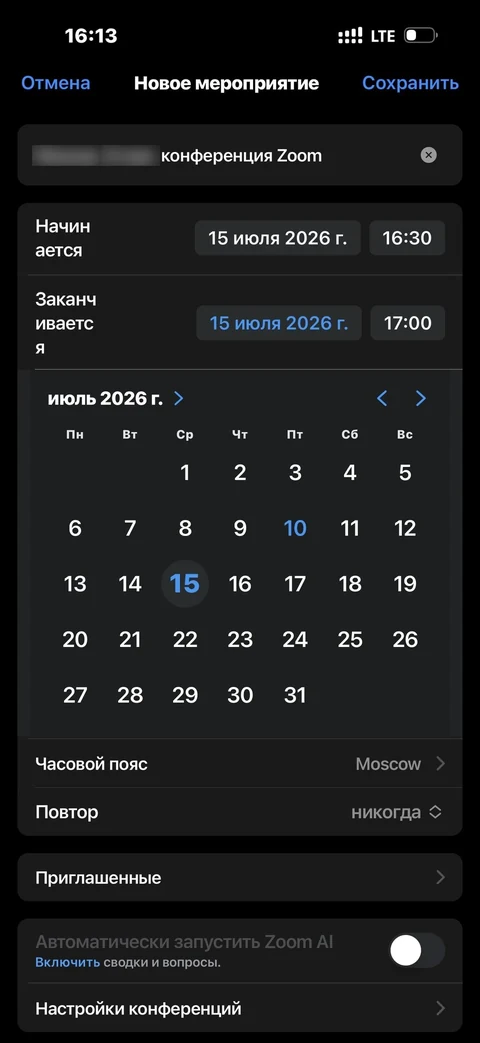Viewport: 480px width, 1043px height.
Task: Save the event with Сохранить
Action: tap(410, 83)
